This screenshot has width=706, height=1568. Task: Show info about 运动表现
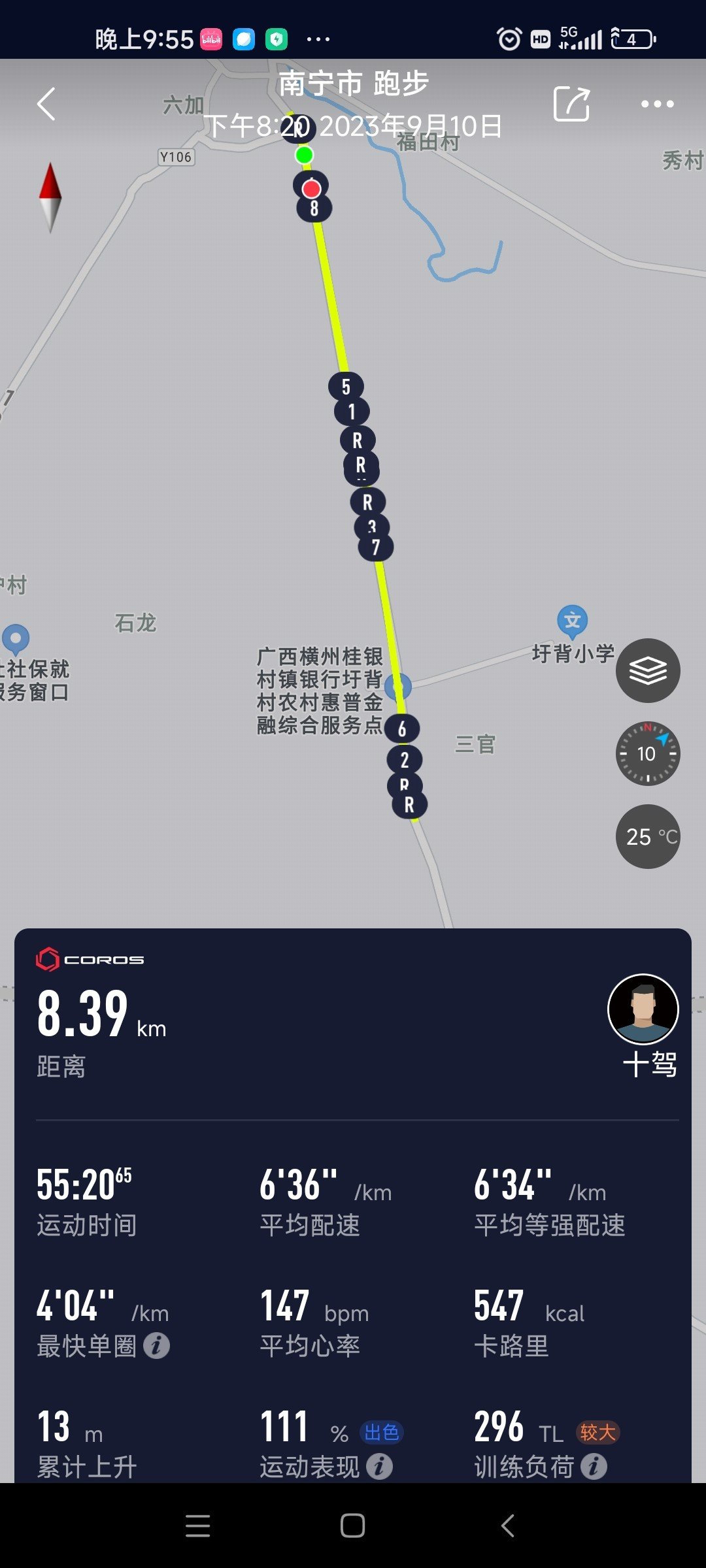coord(379,1467)
